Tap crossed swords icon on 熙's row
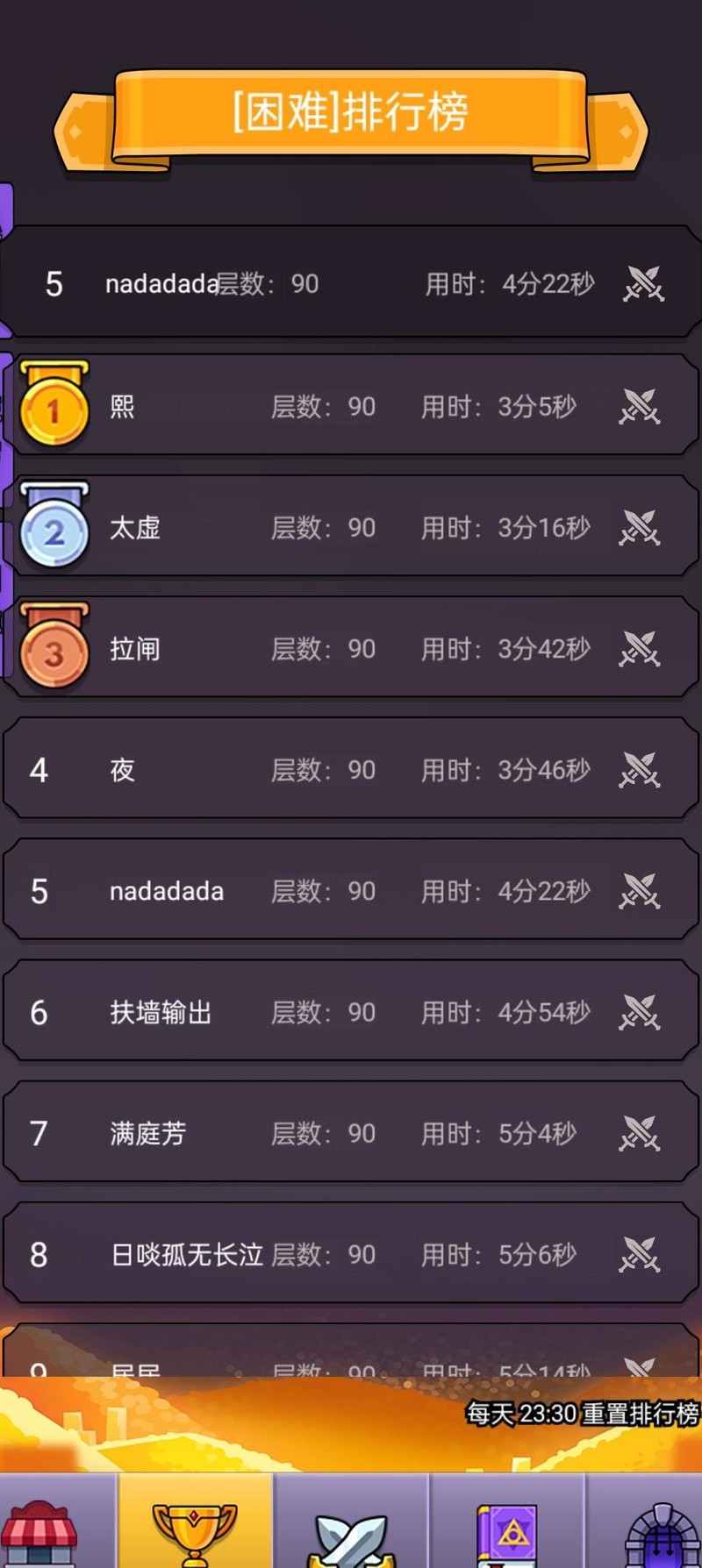Image resolution: width=702 pixels, height=1568 pixels. pyautogui.click(x=639, y=406)
